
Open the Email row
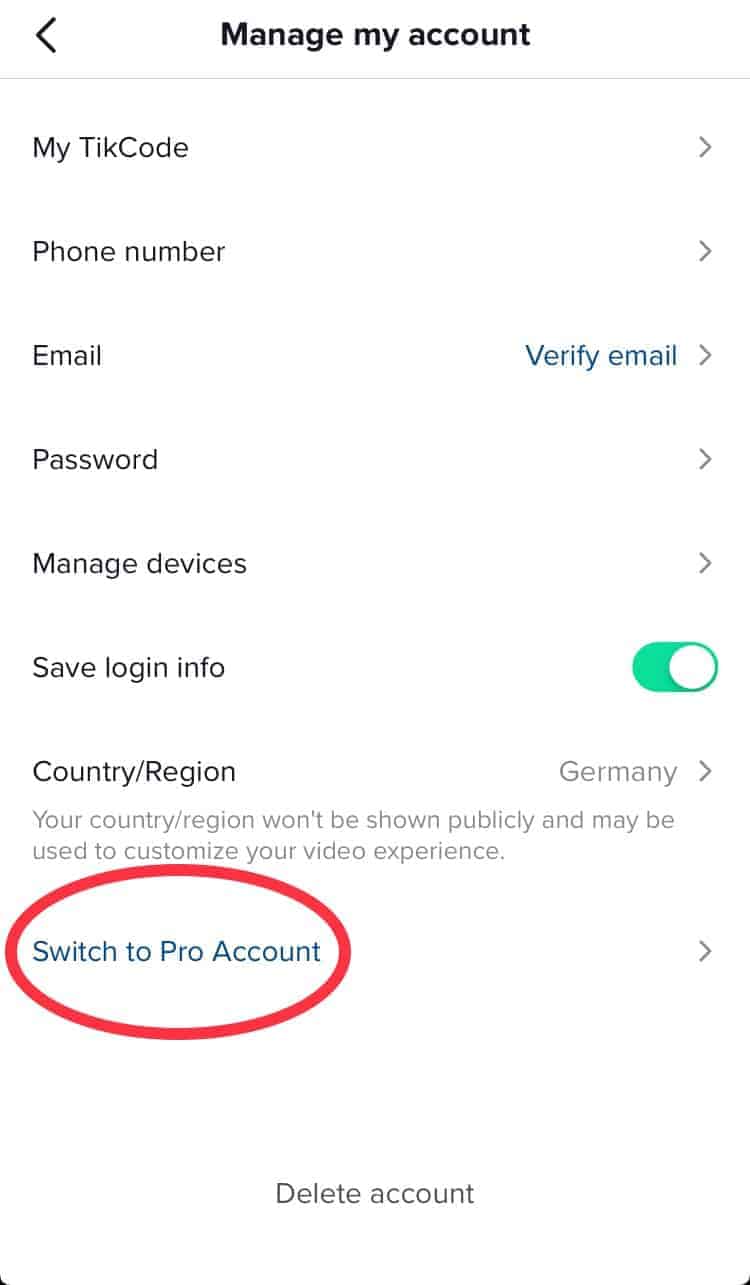point(375,355)
